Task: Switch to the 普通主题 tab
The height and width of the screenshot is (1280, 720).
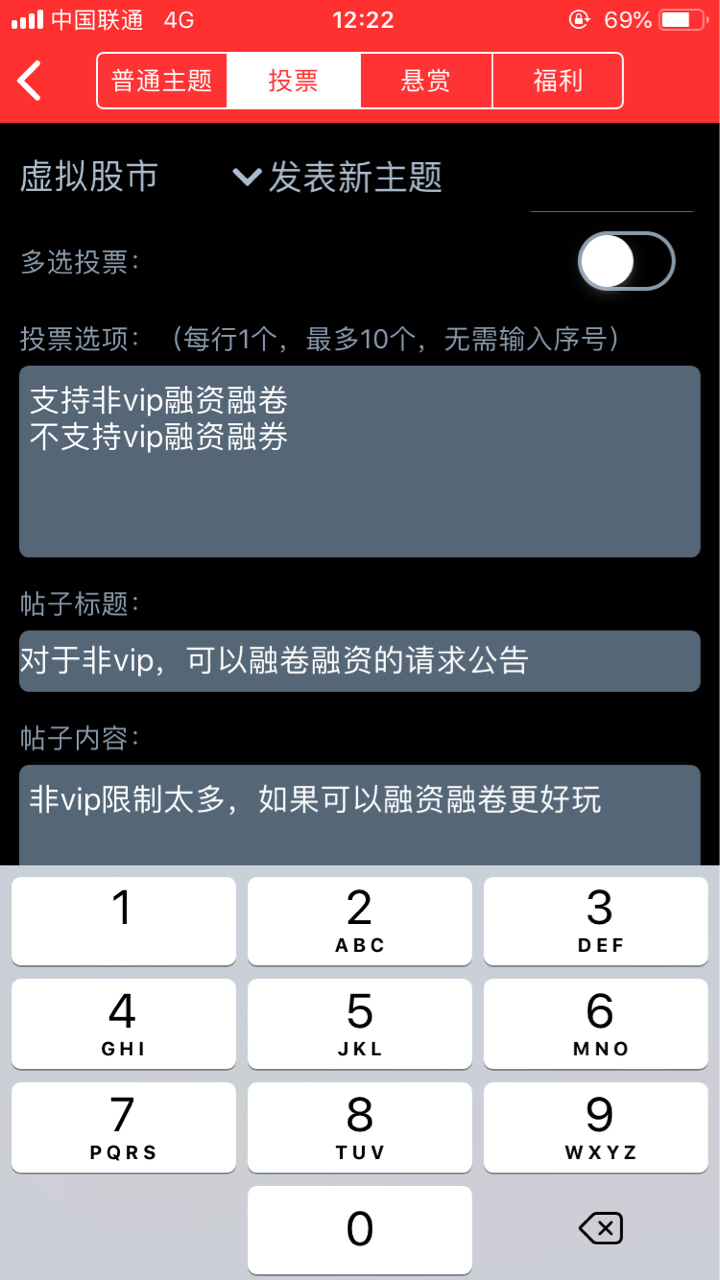Action: (162, 81)
